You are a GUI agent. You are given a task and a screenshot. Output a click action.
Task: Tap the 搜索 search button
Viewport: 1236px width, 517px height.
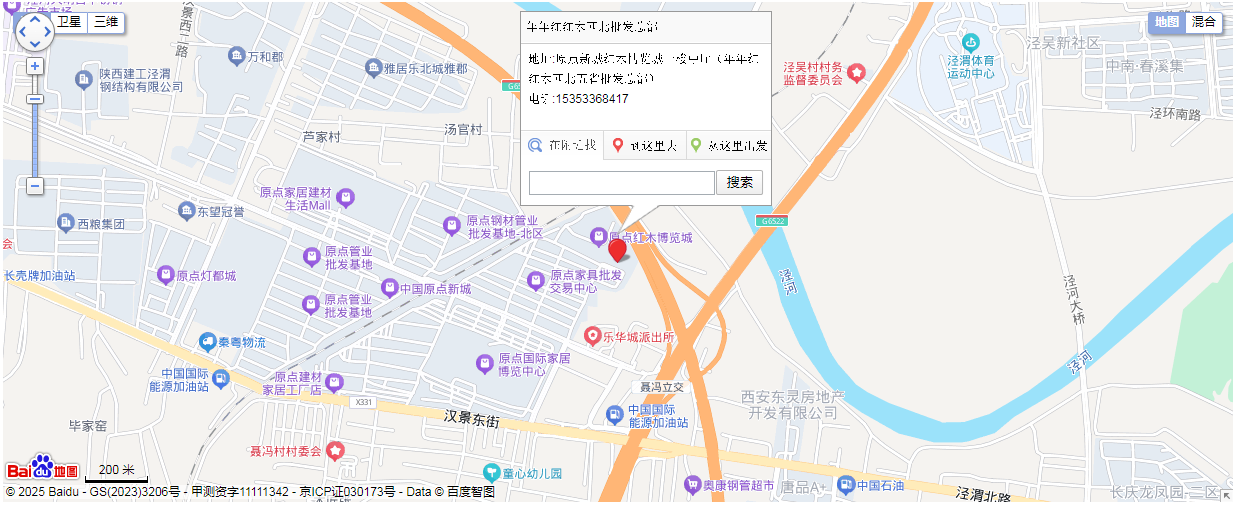[x=740, y=183]
